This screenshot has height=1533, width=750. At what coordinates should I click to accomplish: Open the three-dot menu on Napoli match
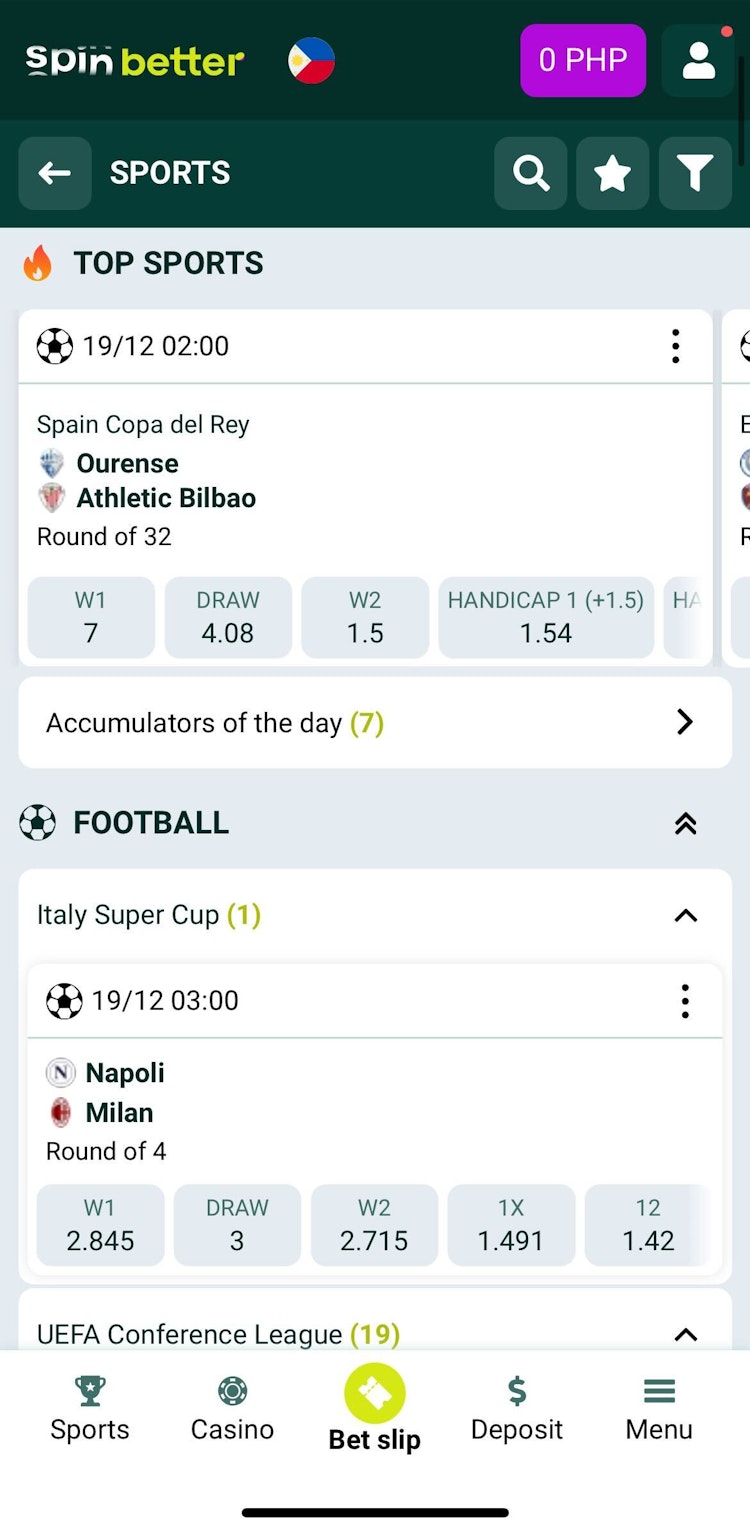685,1000
